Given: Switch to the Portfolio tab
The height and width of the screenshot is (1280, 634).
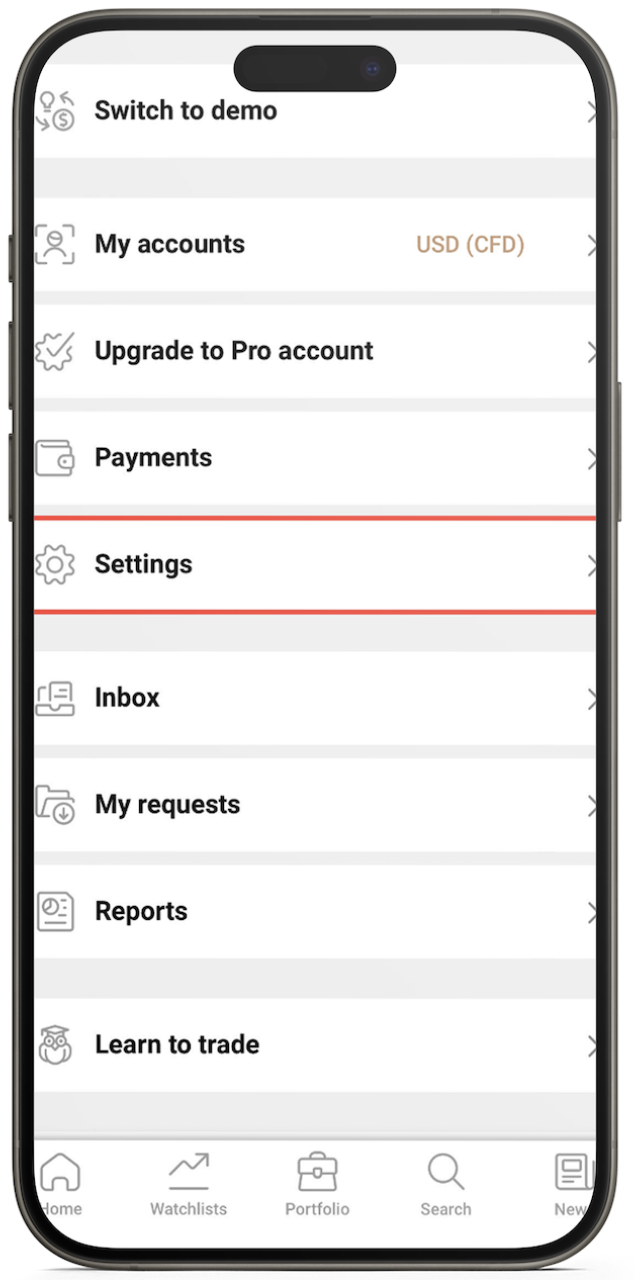Looking at the screenshot, I should pyautogui.click(x=317, y=1185).
